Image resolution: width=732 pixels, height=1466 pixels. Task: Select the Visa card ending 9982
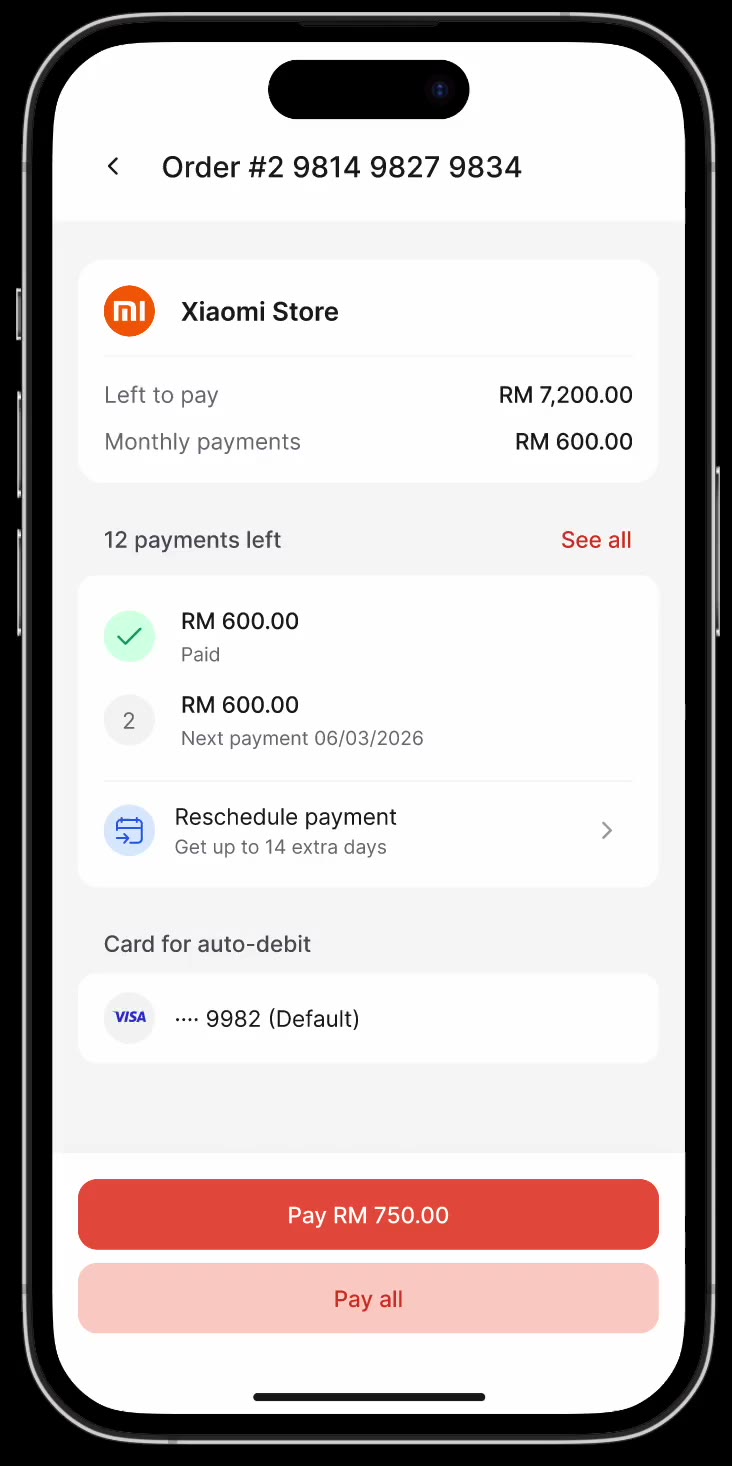[x=368, y=1018]
